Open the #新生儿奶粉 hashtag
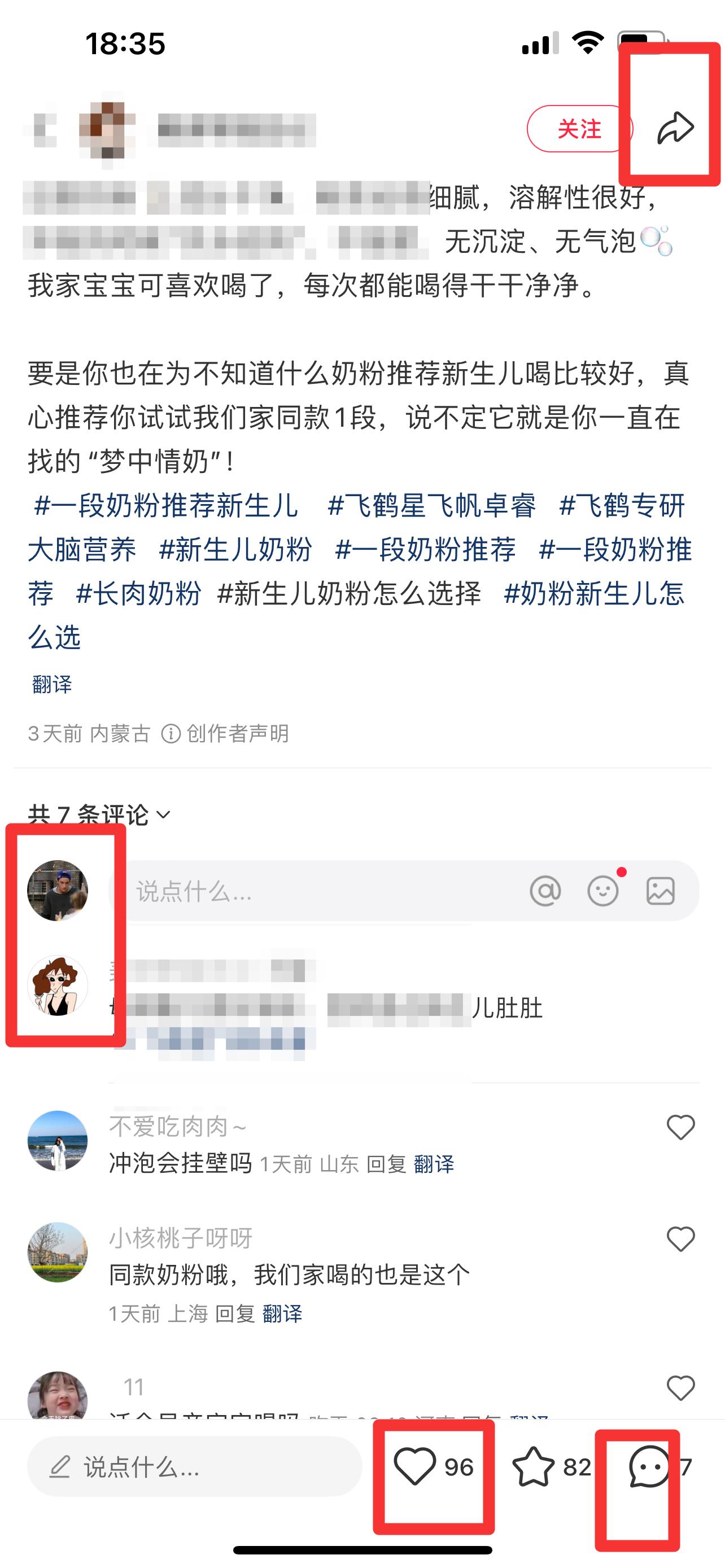This screenshot has height=1568, width=725. click(235, 550)
